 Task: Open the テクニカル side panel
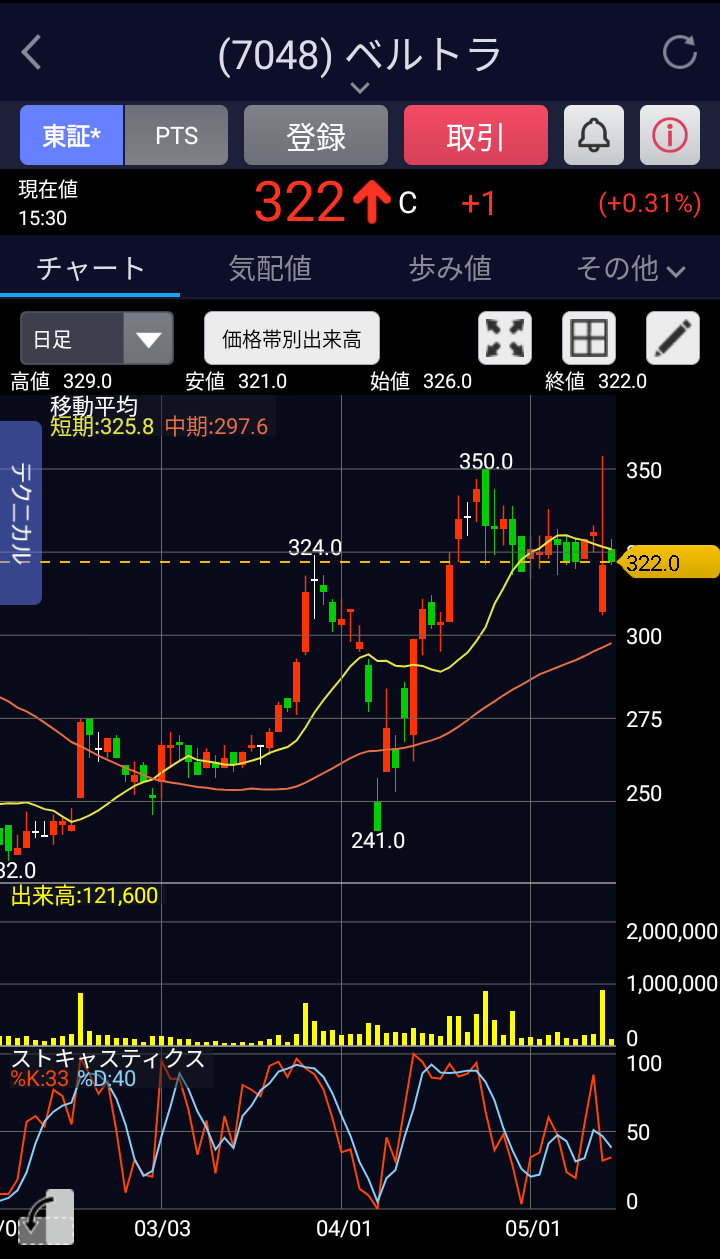pyautogui.click(x=21, y=513)
